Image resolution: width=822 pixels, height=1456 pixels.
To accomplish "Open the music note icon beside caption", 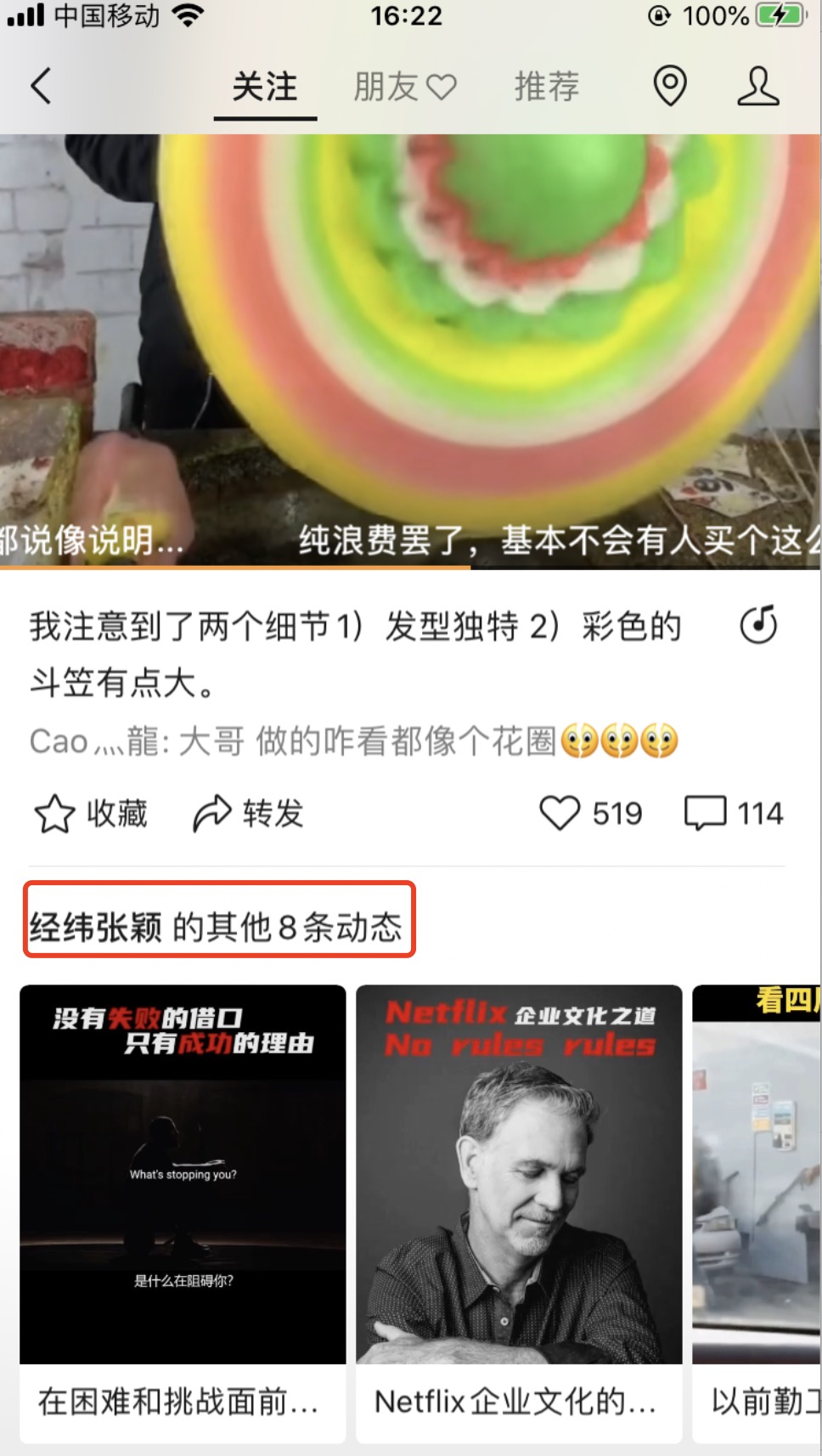I will [757, 626].
